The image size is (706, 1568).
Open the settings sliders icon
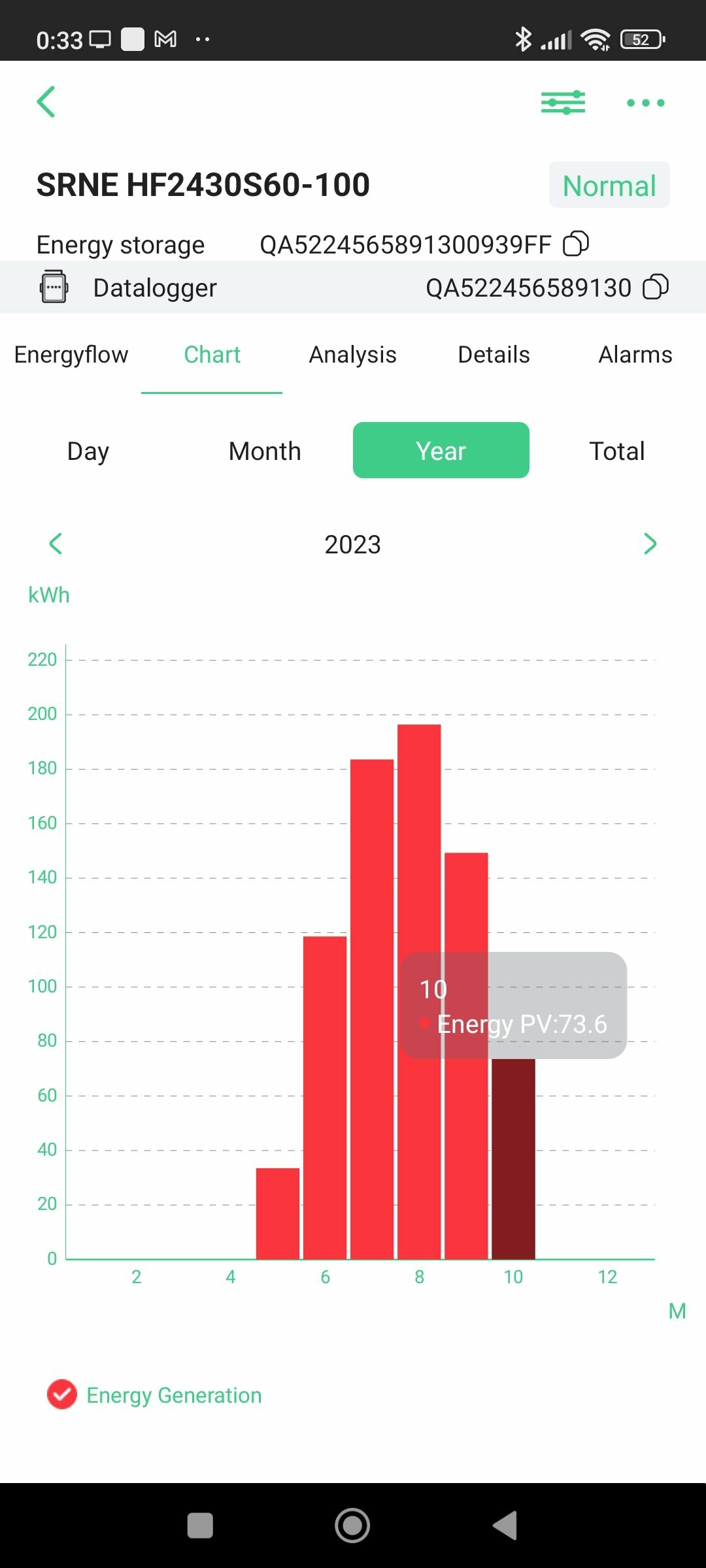pyautogui.click(x=563, y=103)
